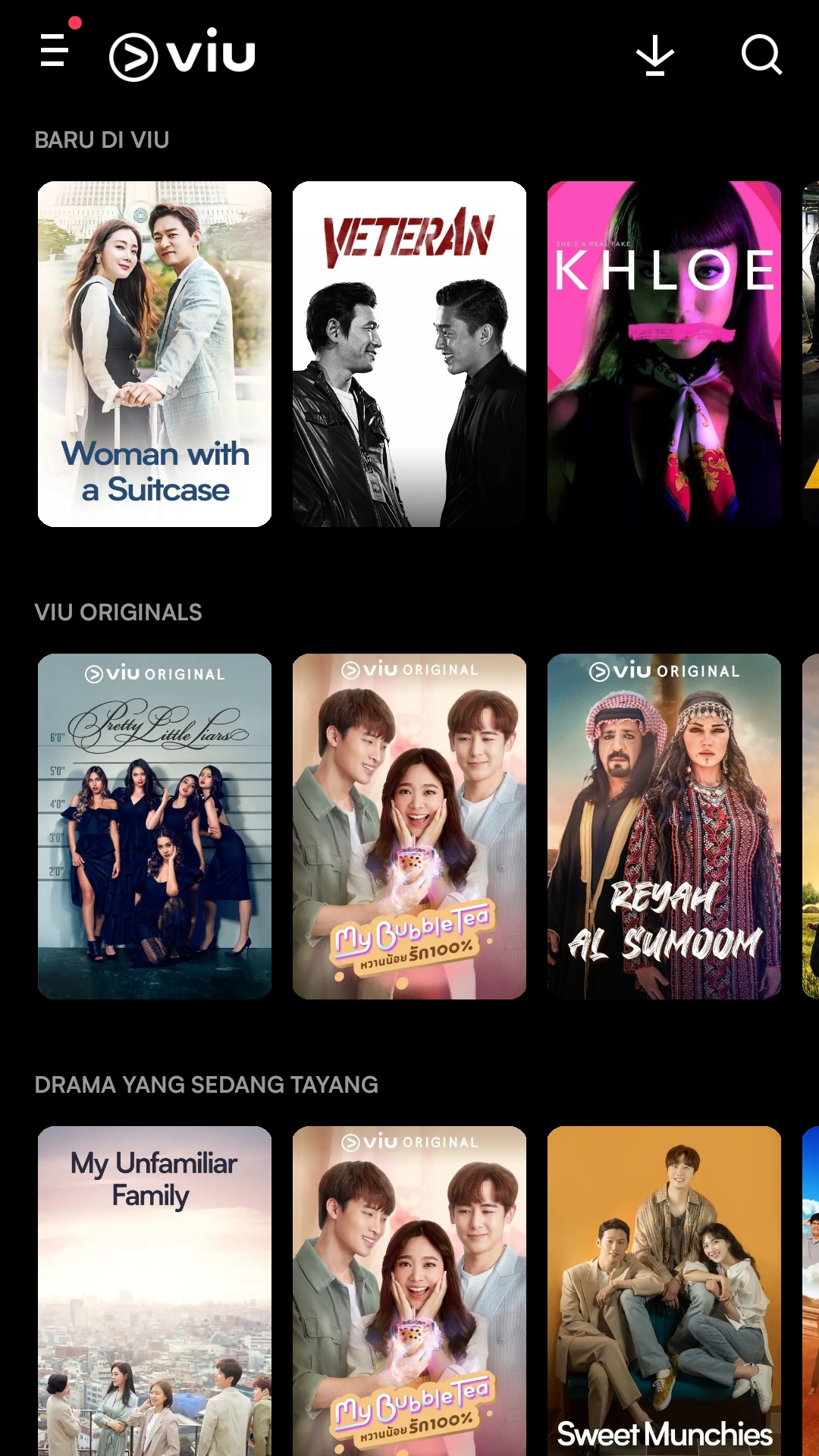
Task: Select the Sweet Munchies poster
Action: coord(665,1289)
